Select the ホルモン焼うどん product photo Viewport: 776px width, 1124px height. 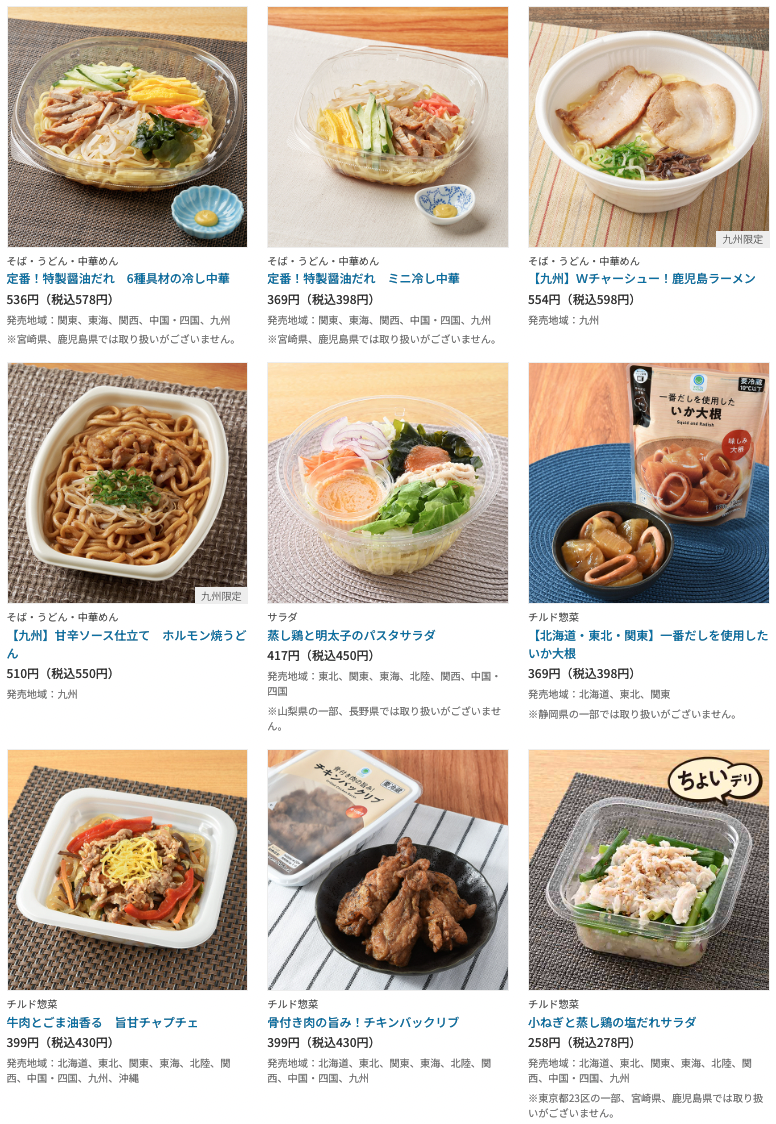[127, 483]
